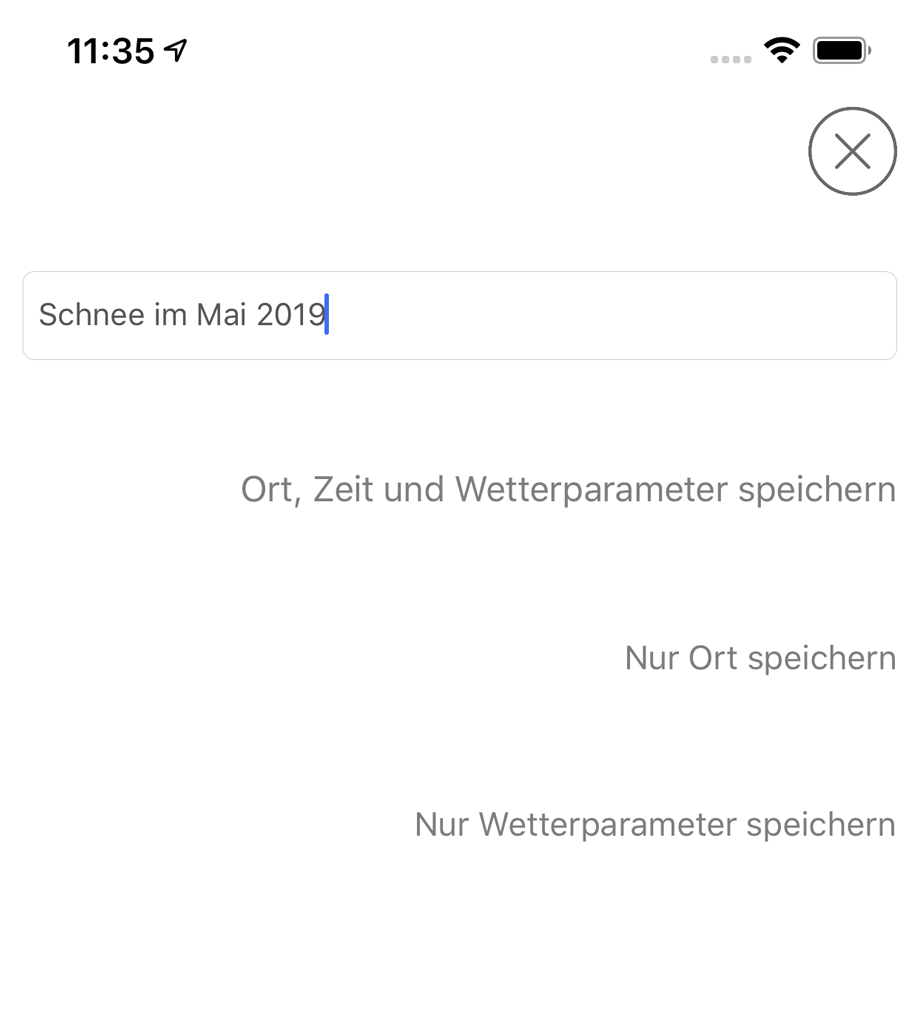Viewport: 919px width, 1024px height.
Task: Choose 'Nur Ort speichern'
Action: pyautogui.click(x=760, y=658)
